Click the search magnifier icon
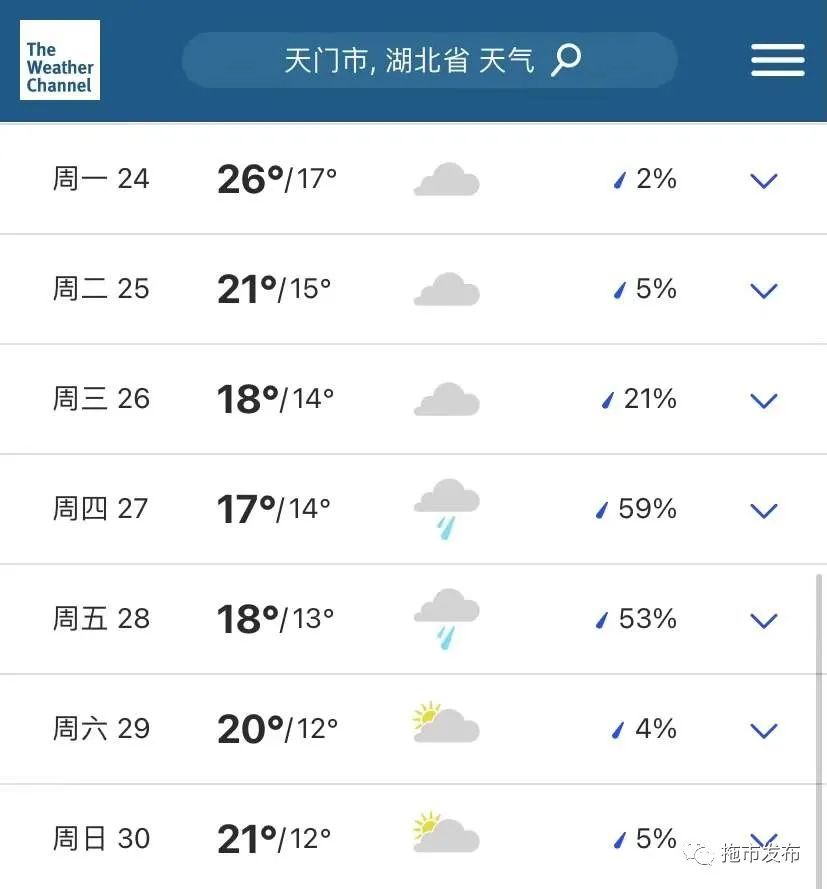Image resolution: width=827 pixels, height=889 pixels. (567, 60)
